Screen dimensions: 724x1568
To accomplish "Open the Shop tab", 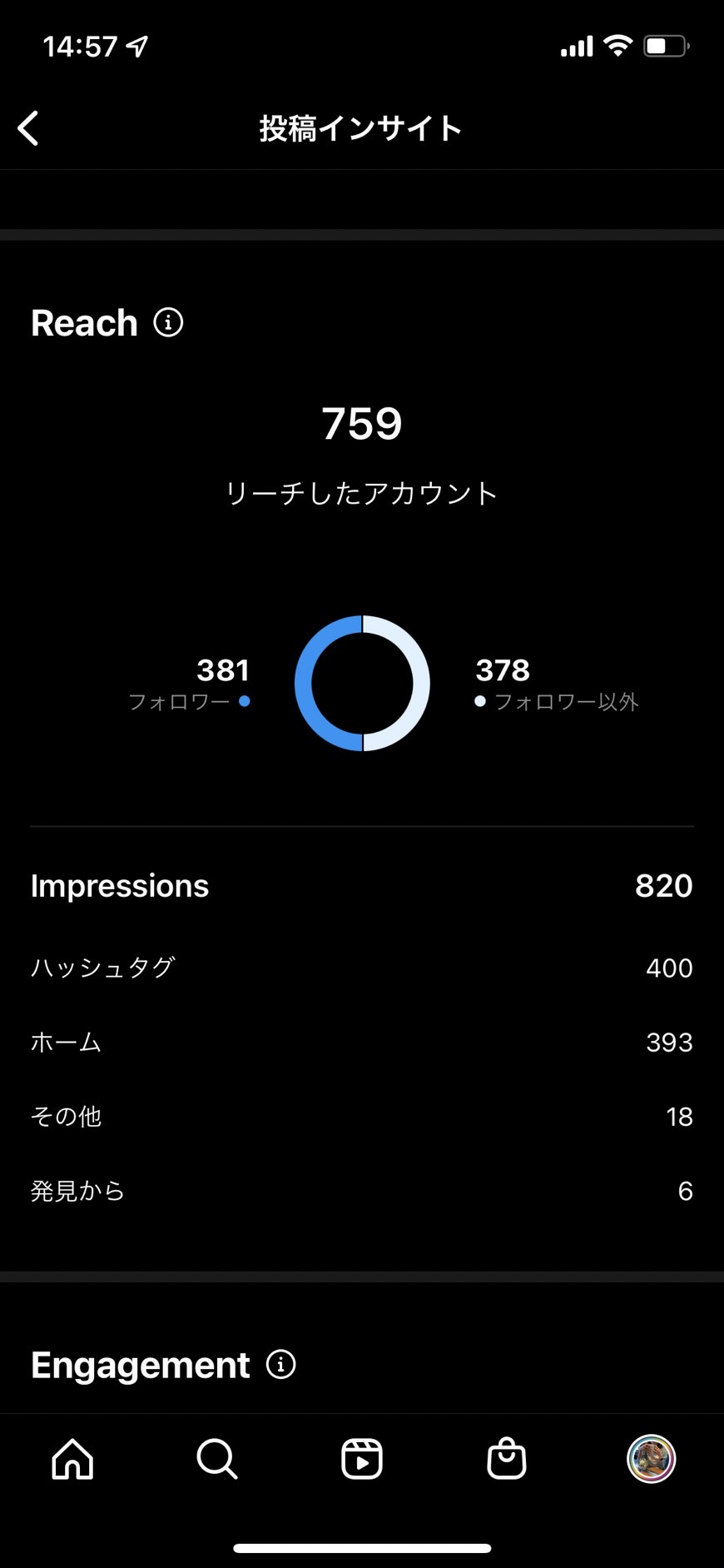I will [x=507, y=1459].
